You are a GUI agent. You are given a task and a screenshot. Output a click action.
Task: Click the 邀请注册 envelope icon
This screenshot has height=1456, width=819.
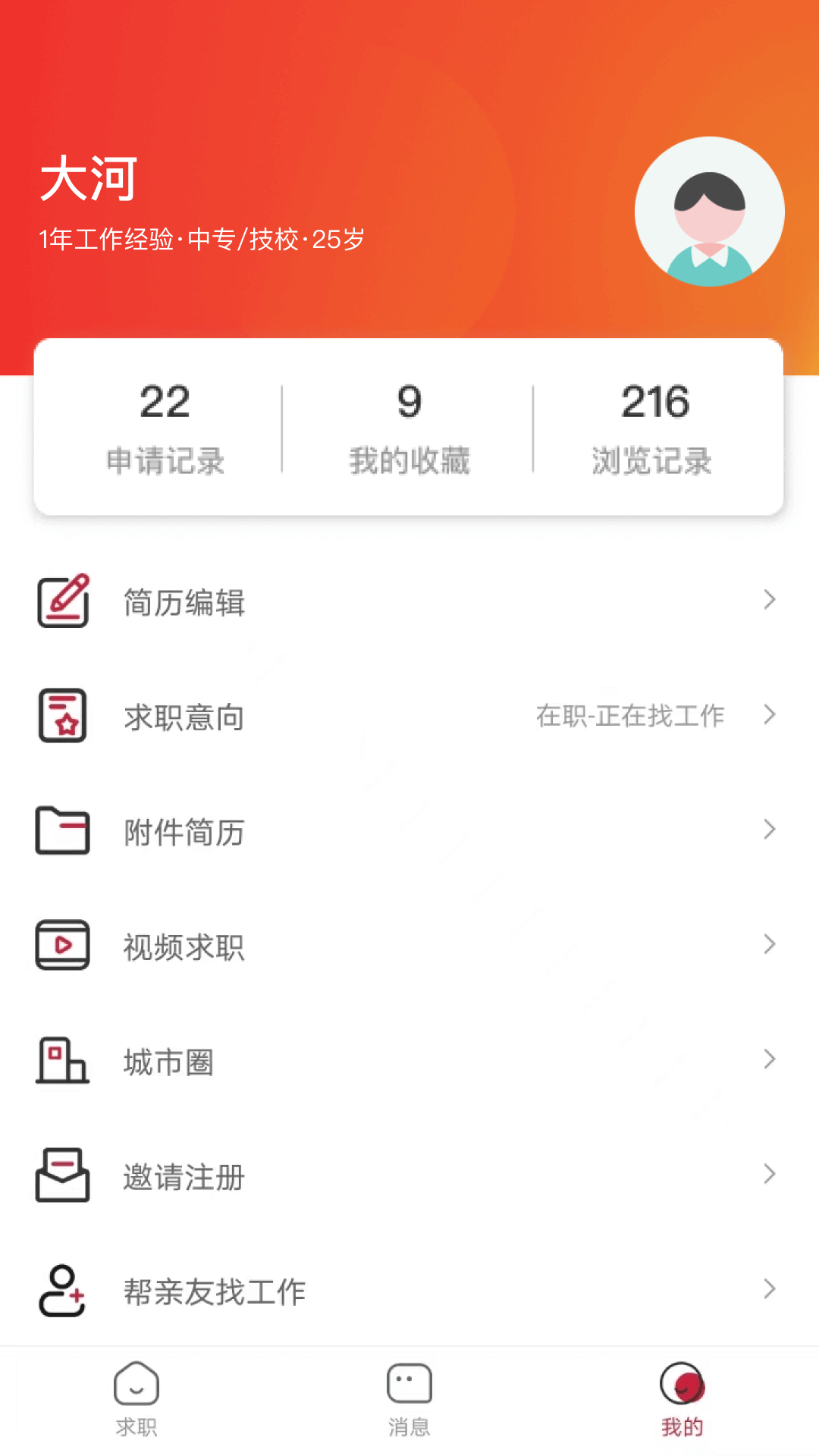pos(63,1176)
